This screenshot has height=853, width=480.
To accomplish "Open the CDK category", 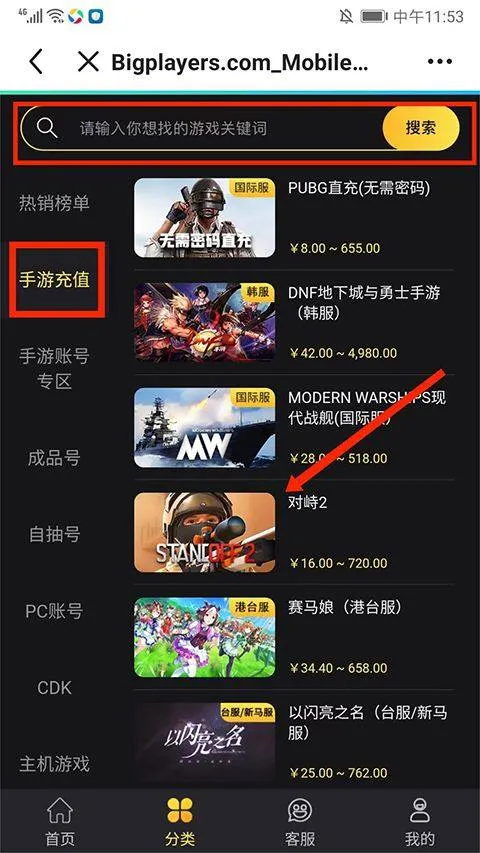I will pos(54,688).
